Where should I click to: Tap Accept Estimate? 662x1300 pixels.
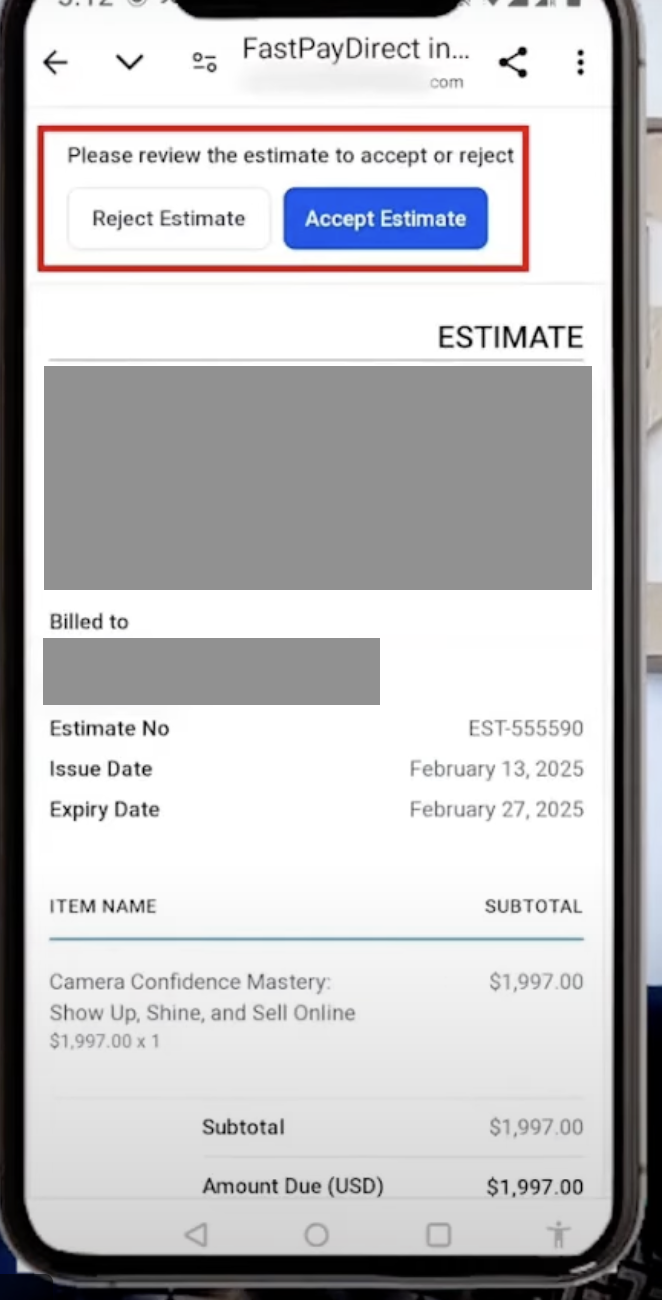pyautogui.click(x=386, y=218)
